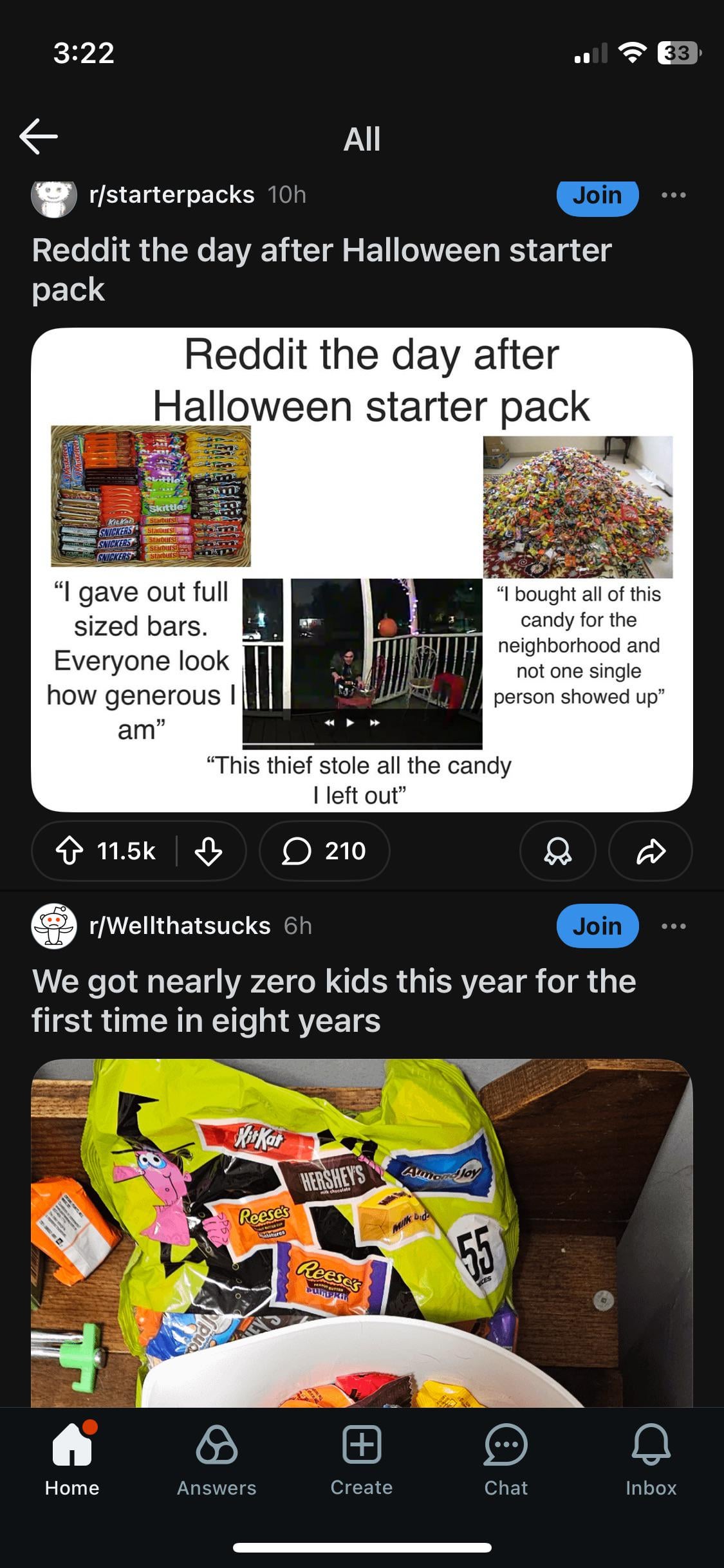View the 210 comments
The width and height of the screenshot is (724, 1568).
324,851
